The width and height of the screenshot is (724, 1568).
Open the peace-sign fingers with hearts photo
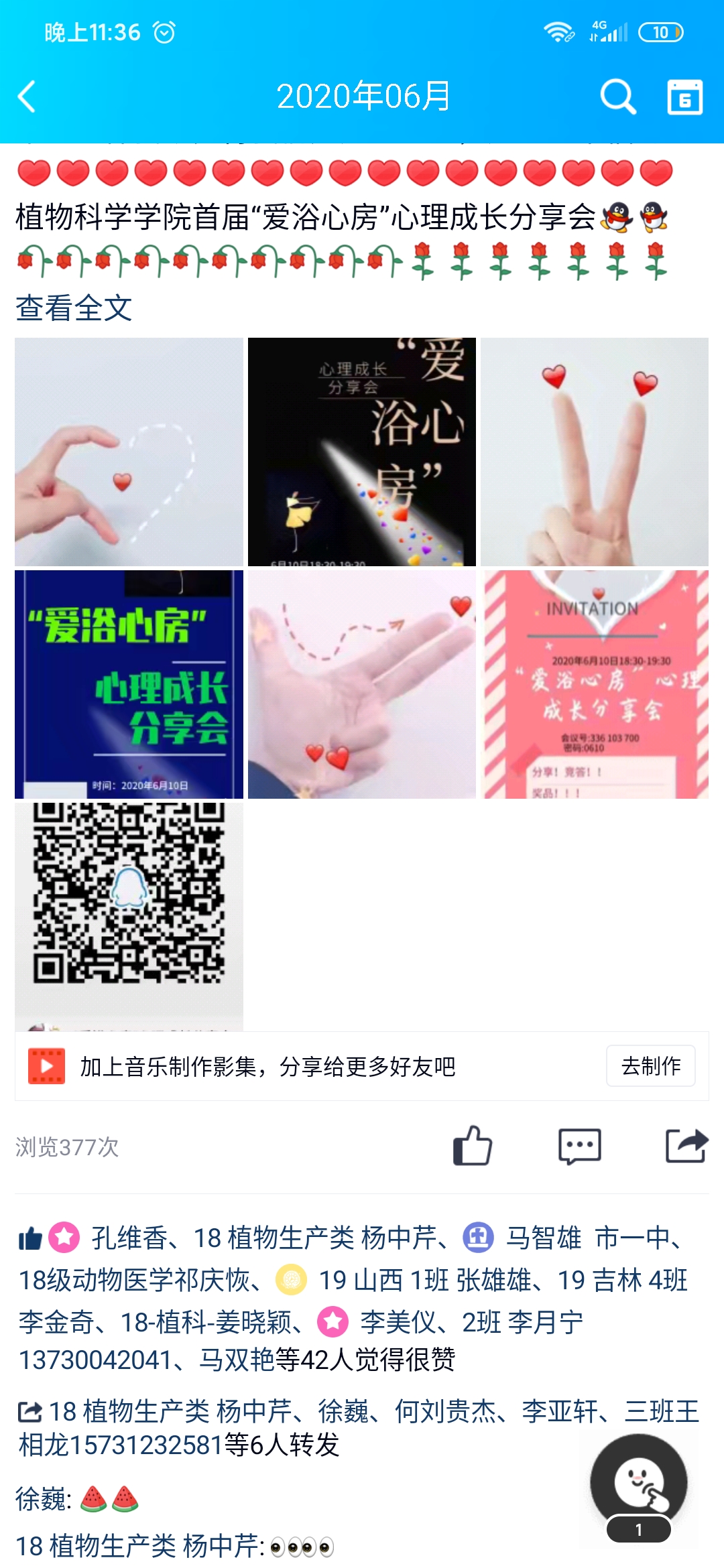point(595,452)
